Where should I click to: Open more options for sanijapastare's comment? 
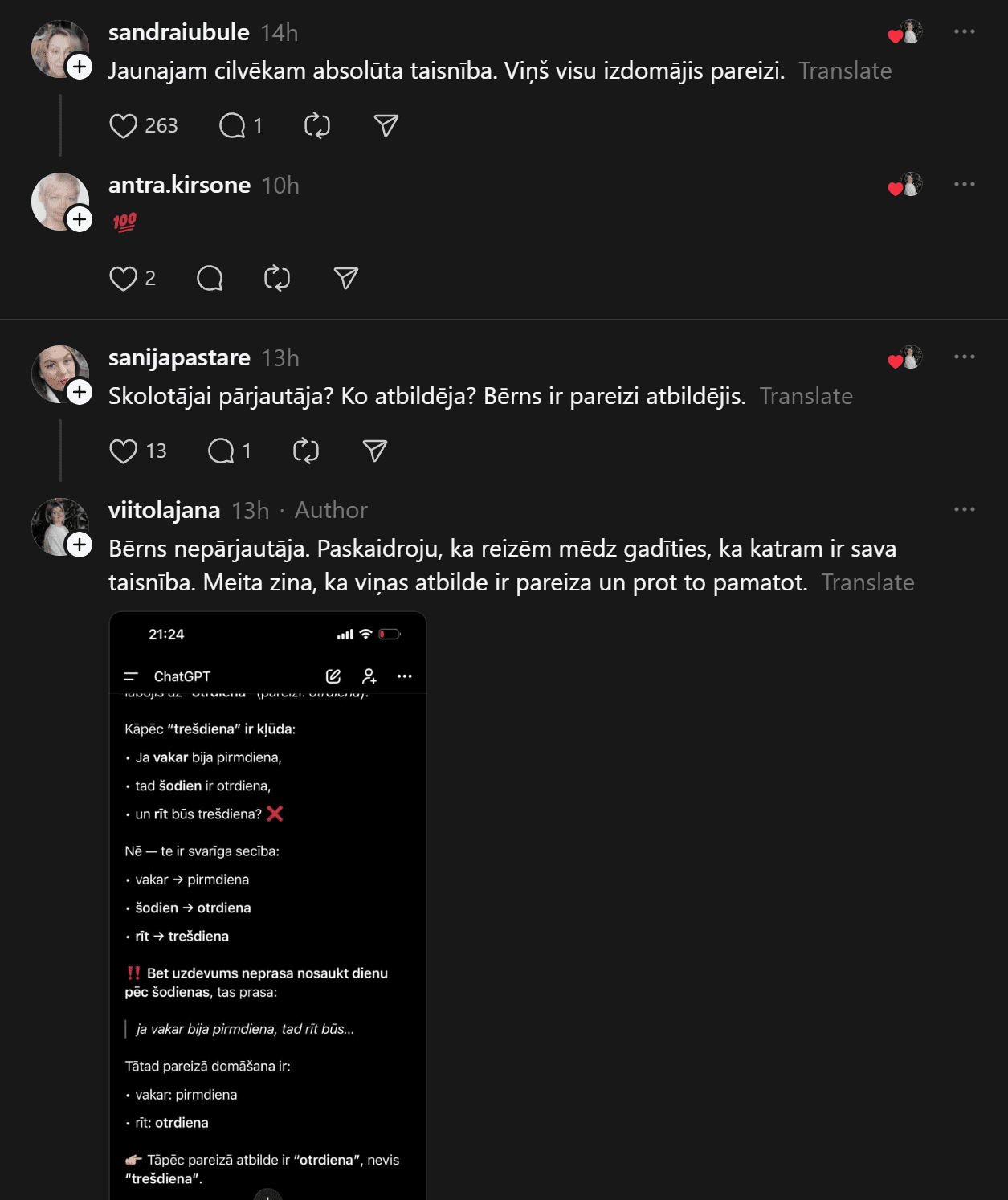pyautogui.click(x=964, y=357)
